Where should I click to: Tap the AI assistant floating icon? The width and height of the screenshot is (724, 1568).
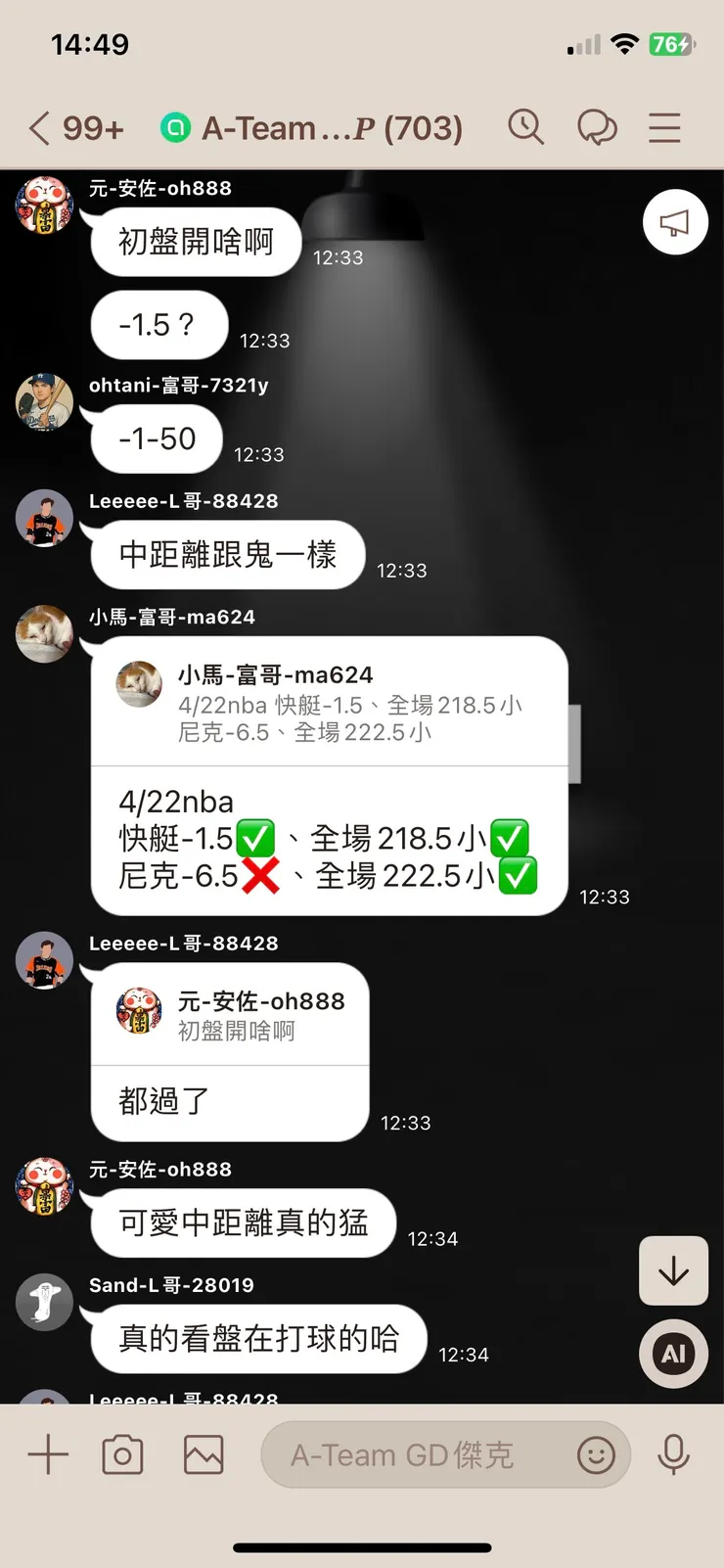click(x=673, y=1354)
